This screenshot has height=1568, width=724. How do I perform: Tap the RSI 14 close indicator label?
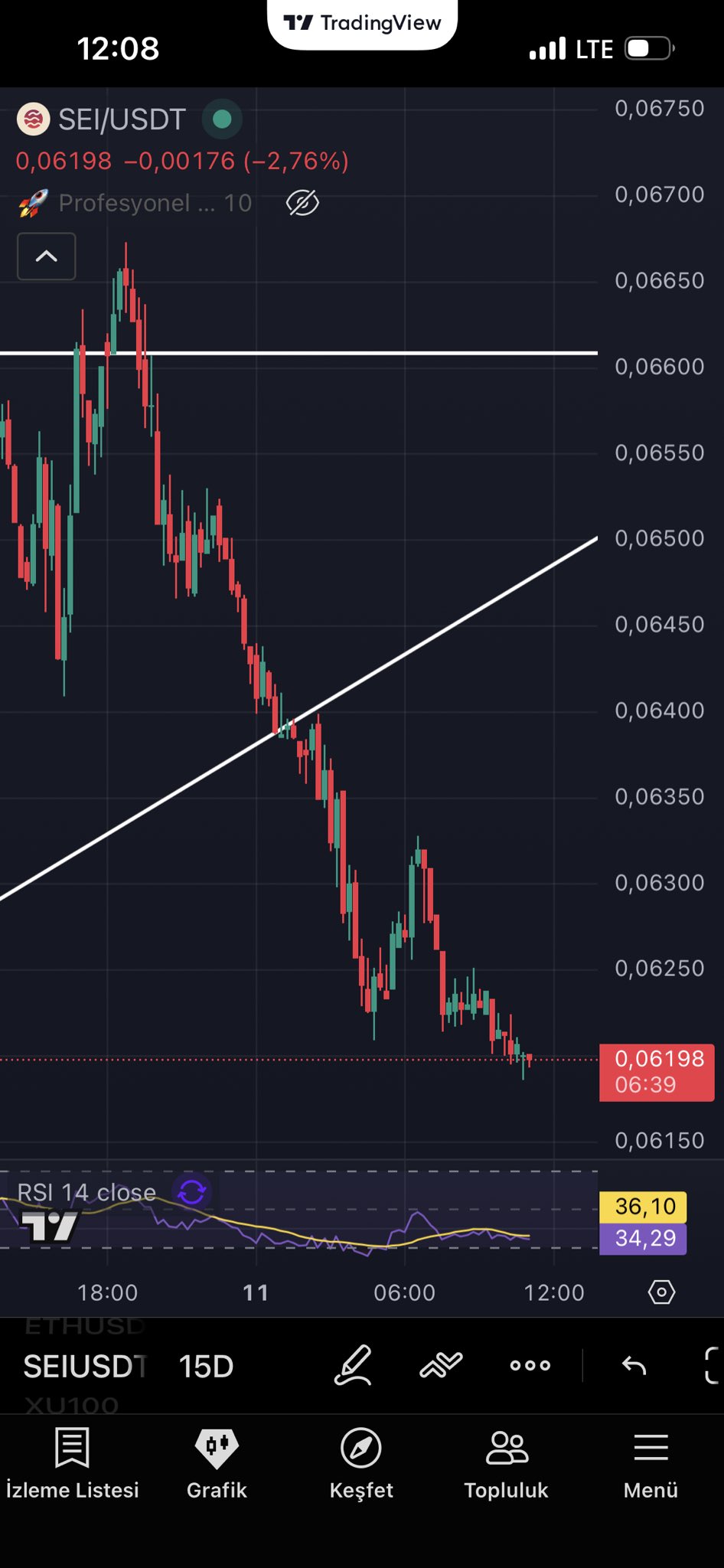click(x=86, y=1192)
